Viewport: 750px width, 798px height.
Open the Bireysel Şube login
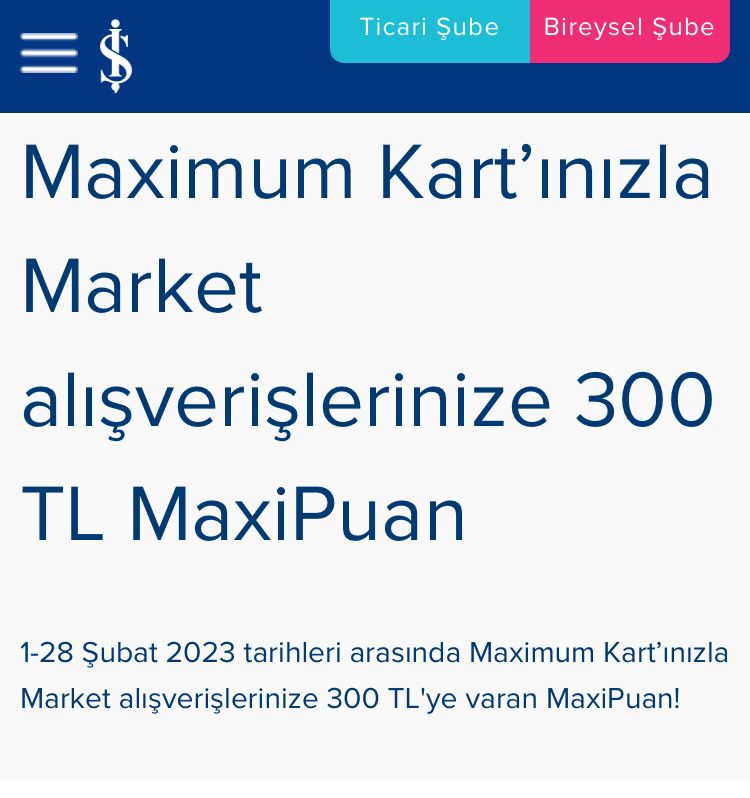pyautogui.click(x=629, y=29)
